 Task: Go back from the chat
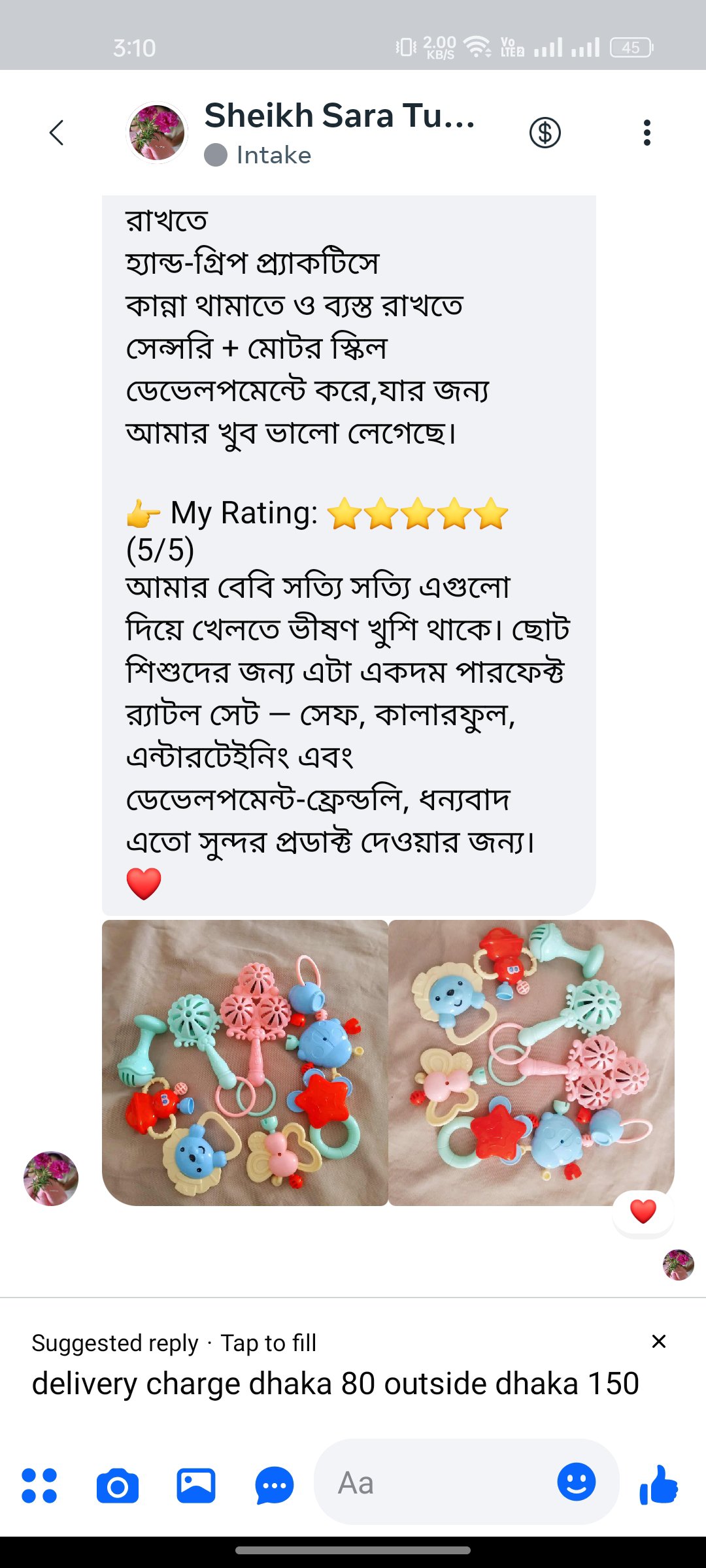(x=57, y=133)
